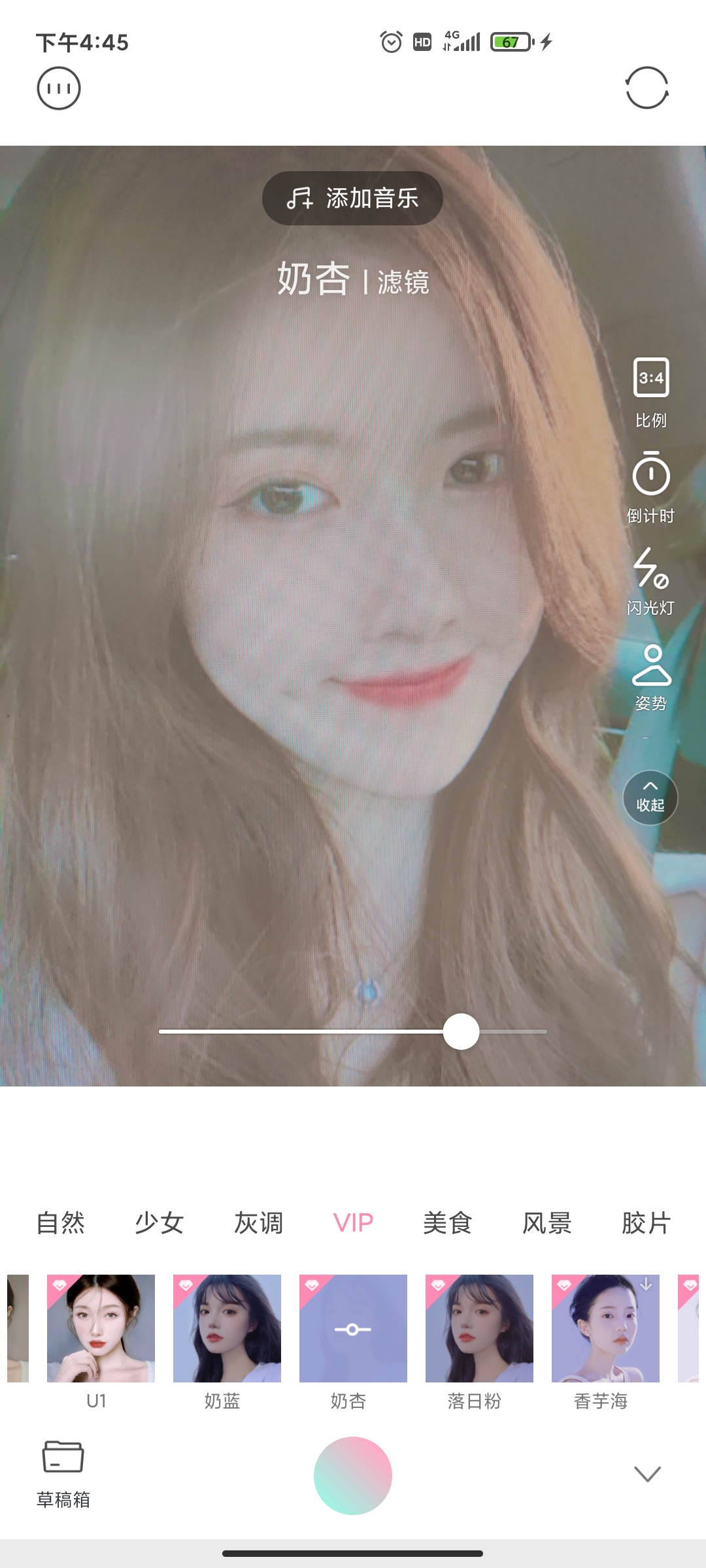Select the 胶片 filter tab
706x1568 pixels.
coord(646,1222)
